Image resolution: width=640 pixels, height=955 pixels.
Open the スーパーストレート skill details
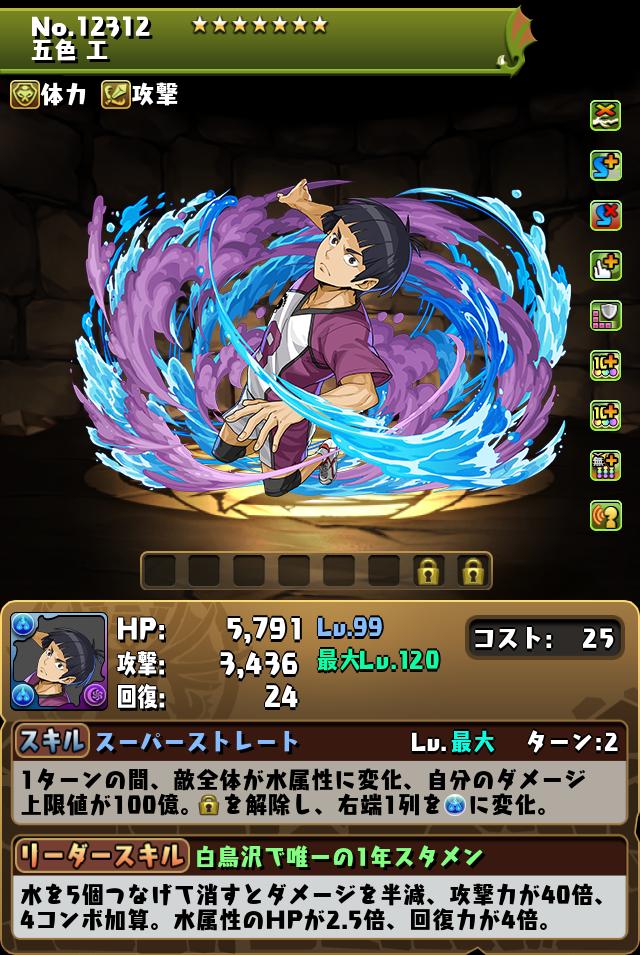[197, 741]
